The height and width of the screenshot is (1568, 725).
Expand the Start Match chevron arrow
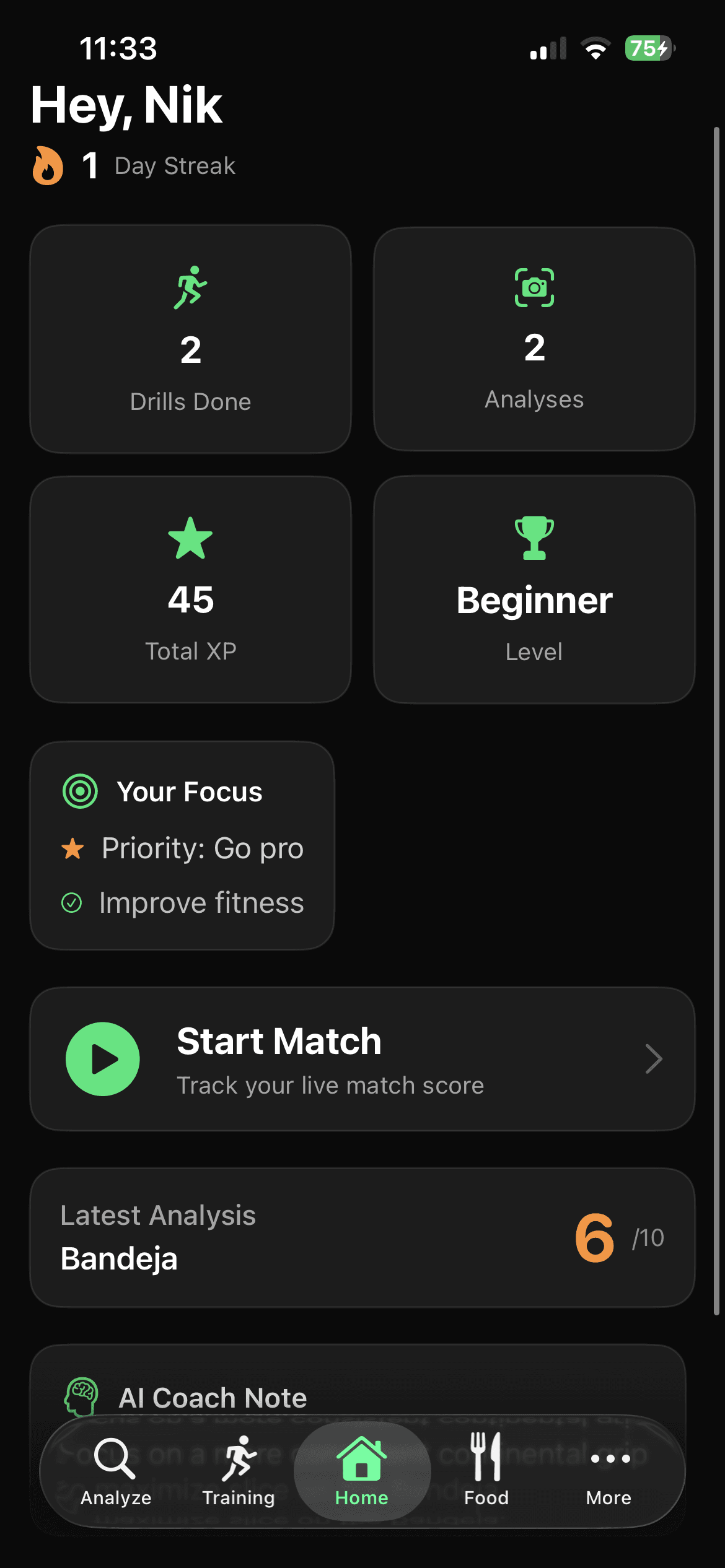point(654,1059)
